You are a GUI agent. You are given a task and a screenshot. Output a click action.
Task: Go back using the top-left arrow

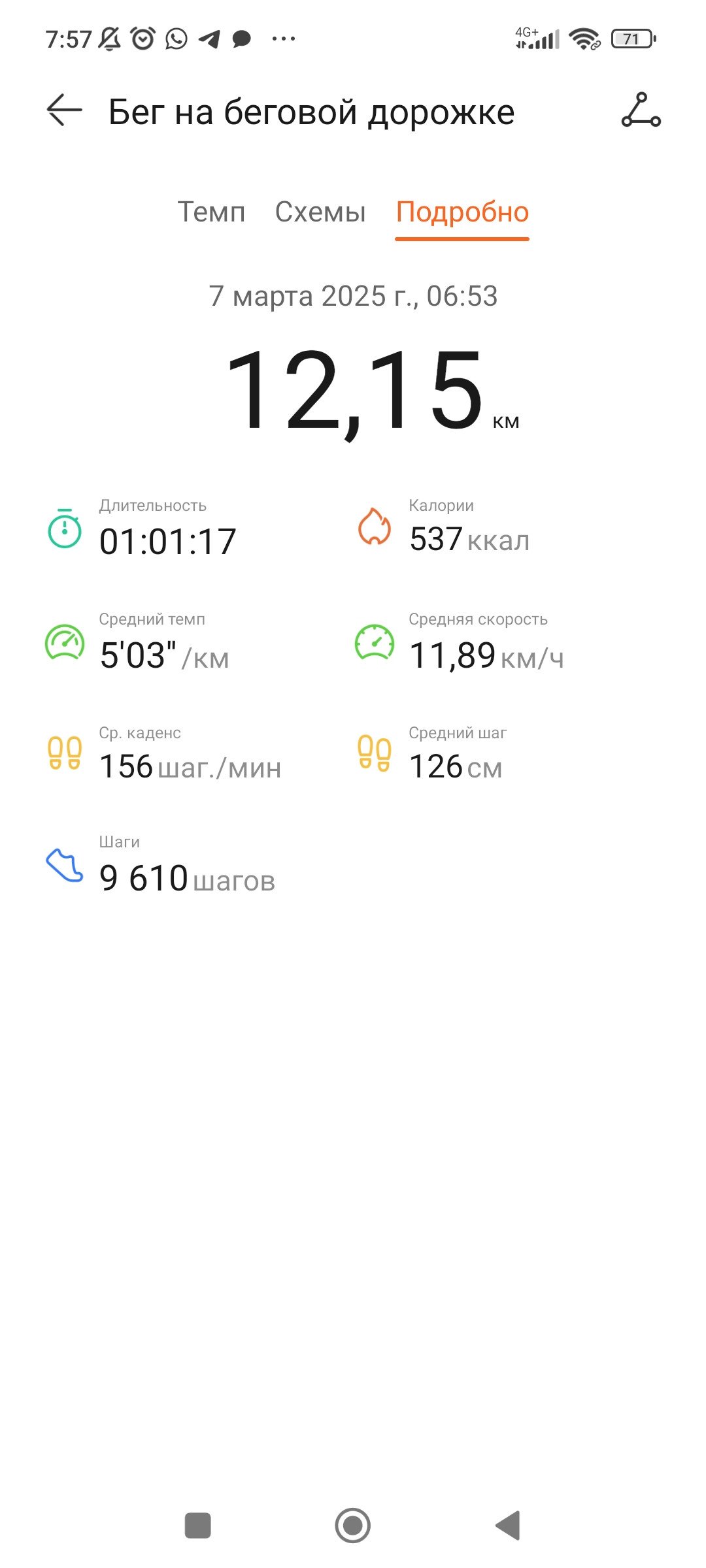tap(65, 110)
